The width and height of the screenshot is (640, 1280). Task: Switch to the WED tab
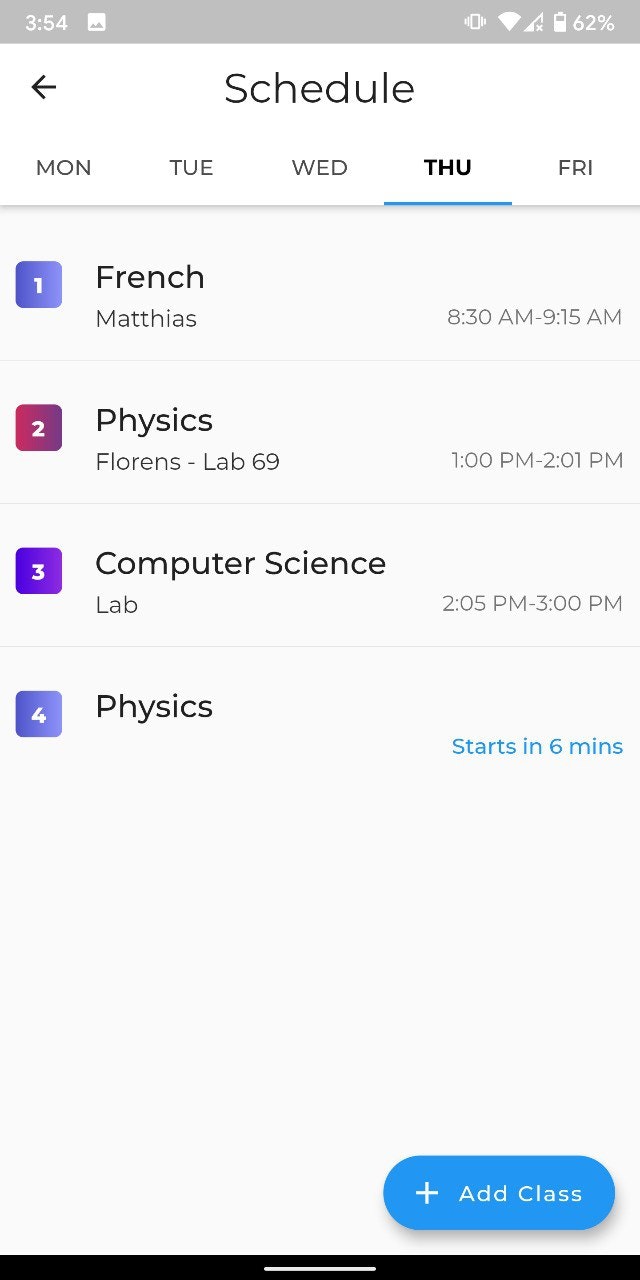[320, 168]
